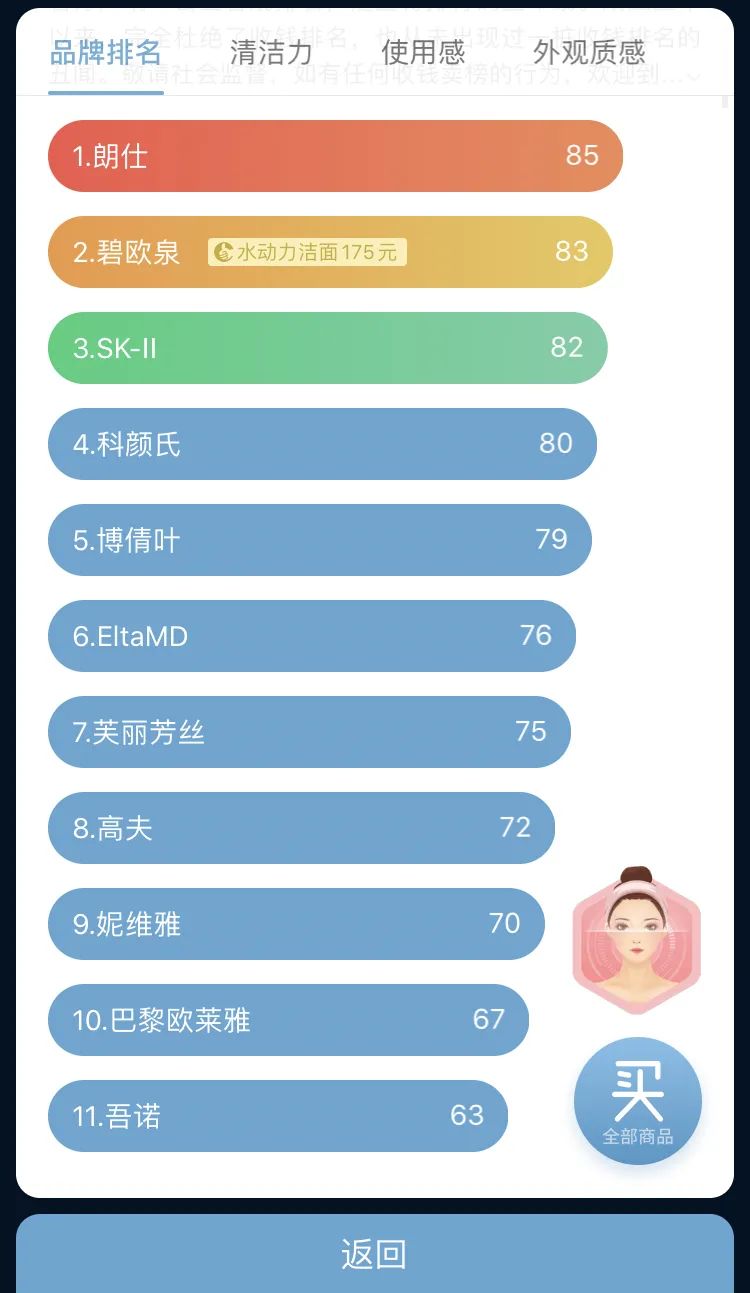Select the 品牌排名 tab

pyautogui.click(x=106, y=53)
